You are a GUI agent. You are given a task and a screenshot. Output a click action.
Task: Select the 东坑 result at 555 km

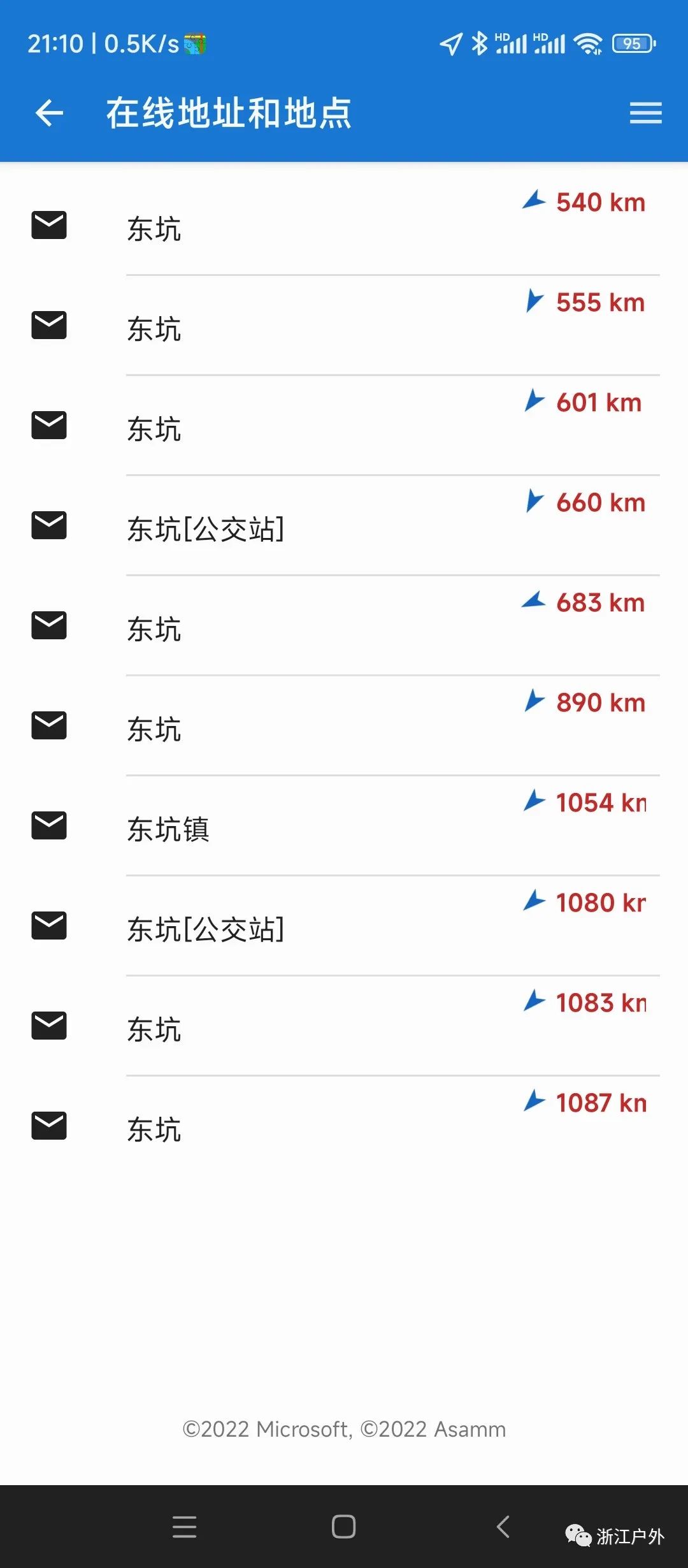pyautogui.click(x=344, y=326)
